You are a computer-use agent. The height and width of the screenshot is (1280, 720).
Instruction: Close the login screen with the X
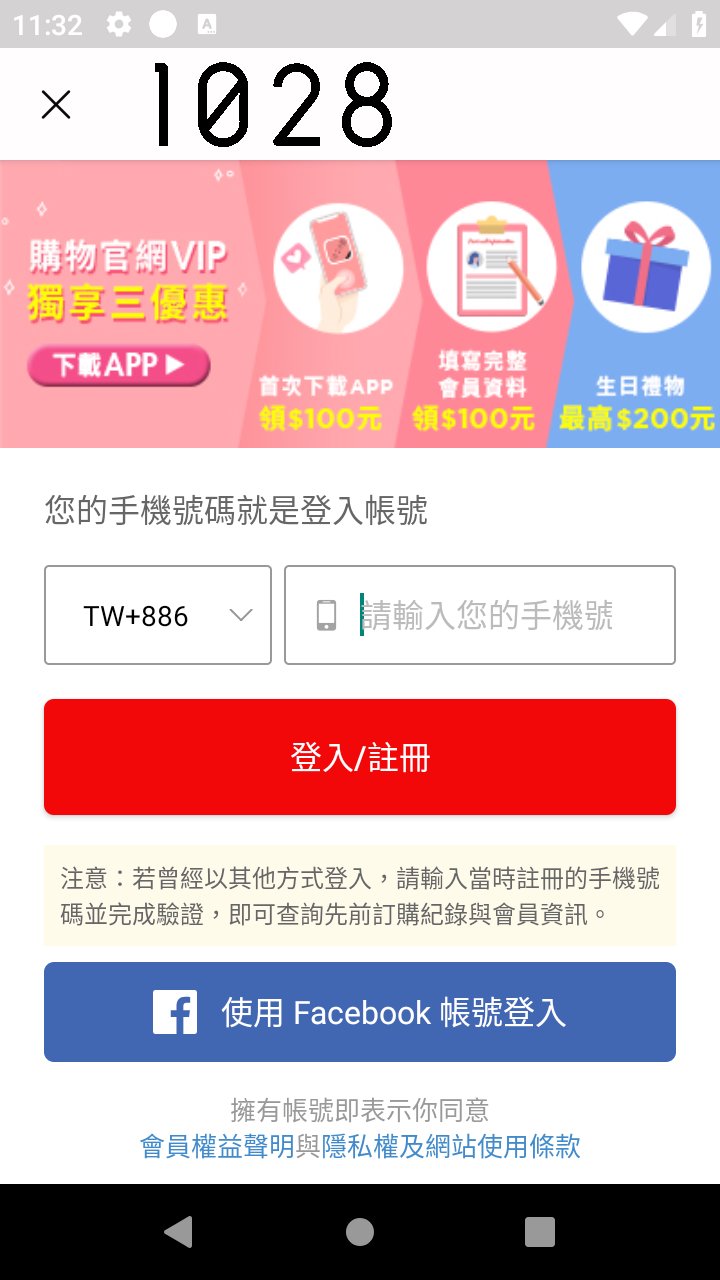56,104
